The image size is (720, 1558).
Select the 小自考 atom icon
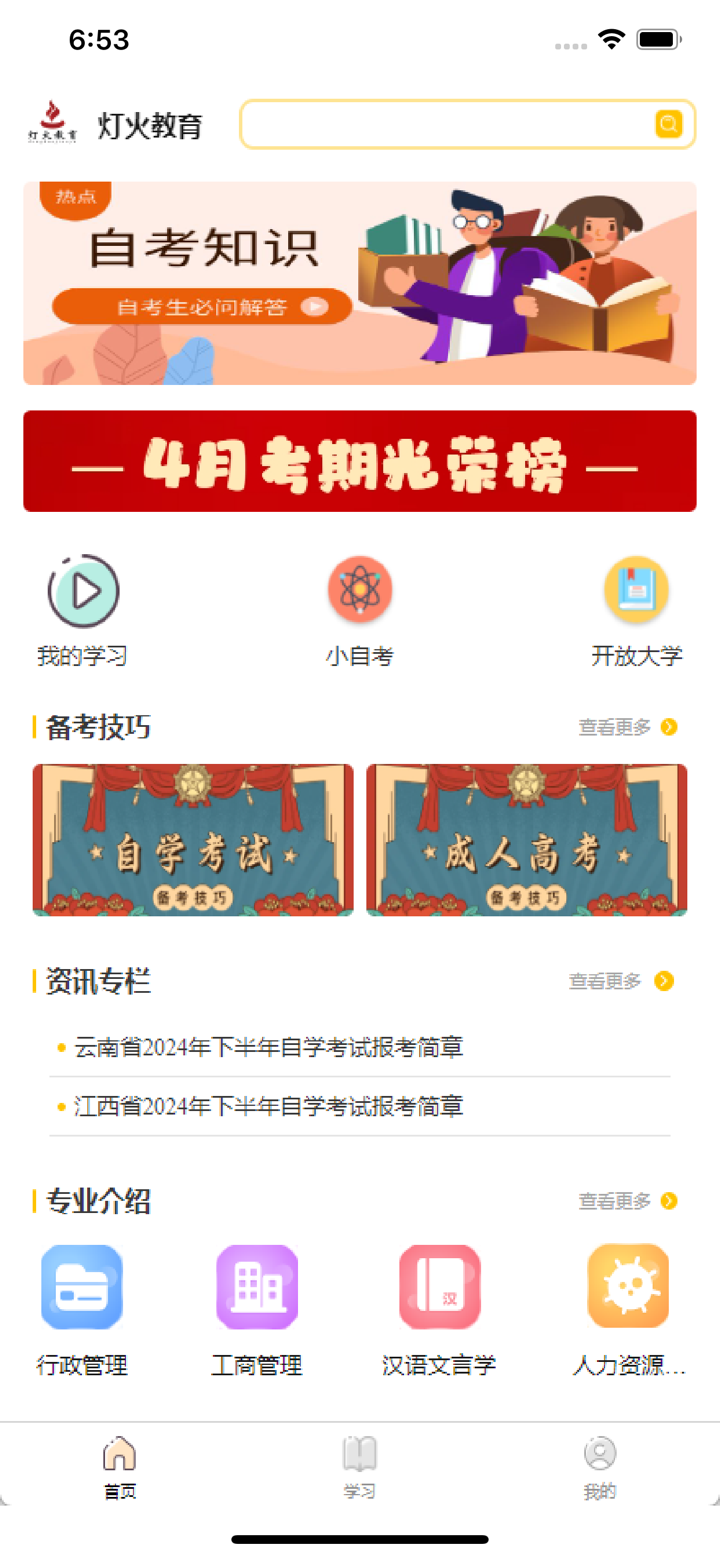click(359, 589)
